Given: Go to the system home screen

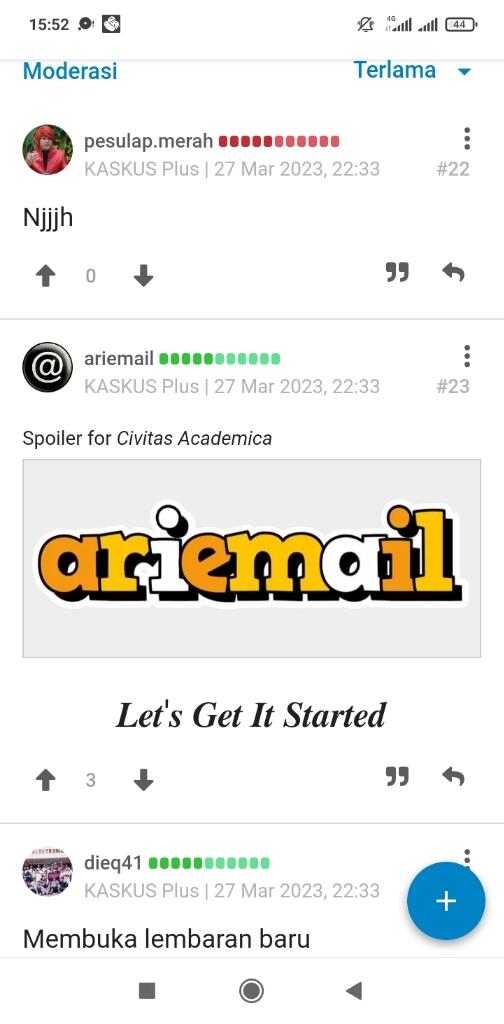Looking at the screenshot, I should 251,991.
